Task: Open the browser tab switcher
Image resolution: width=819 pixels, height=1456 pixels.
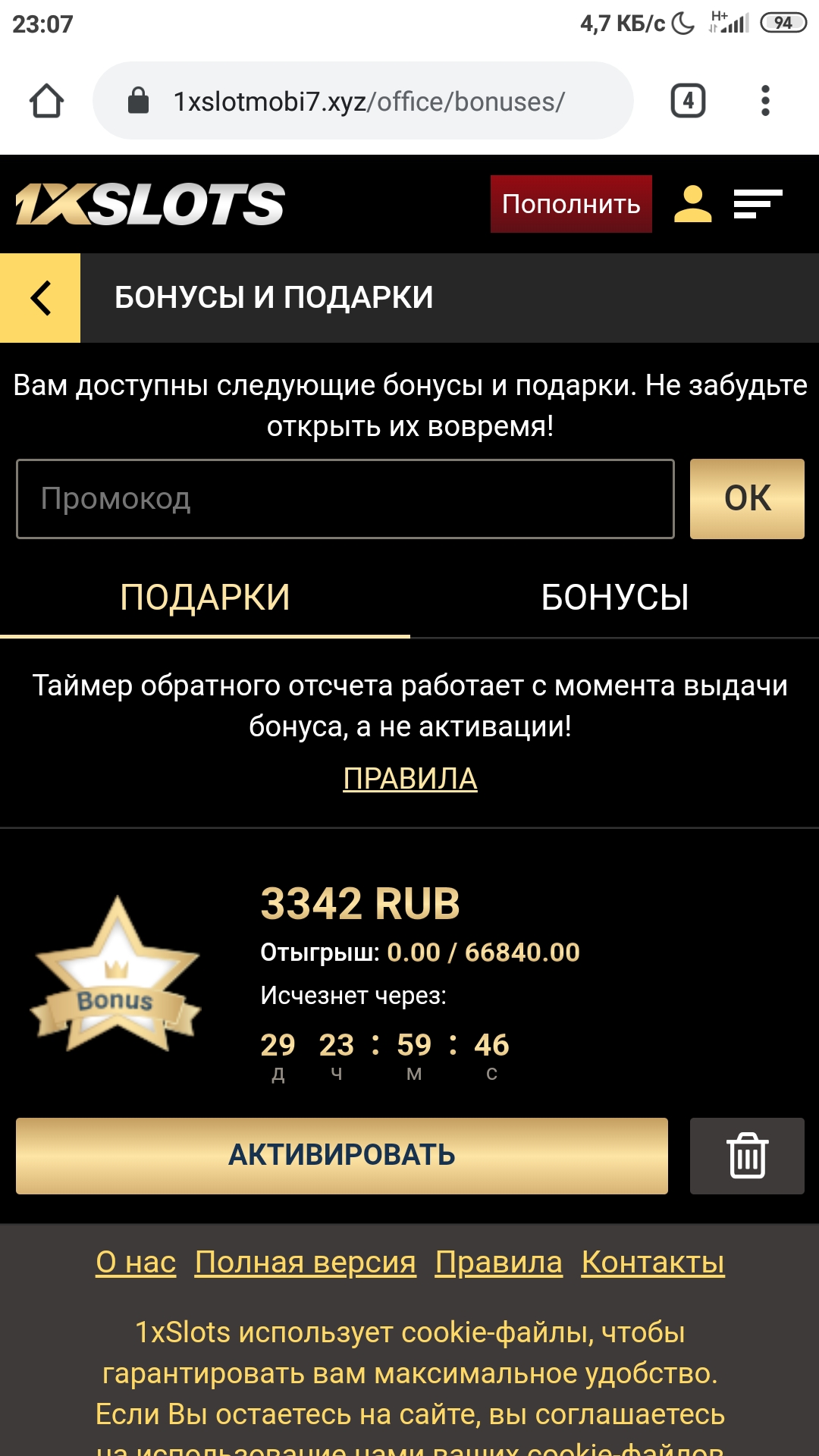Action: click(688, 101)
